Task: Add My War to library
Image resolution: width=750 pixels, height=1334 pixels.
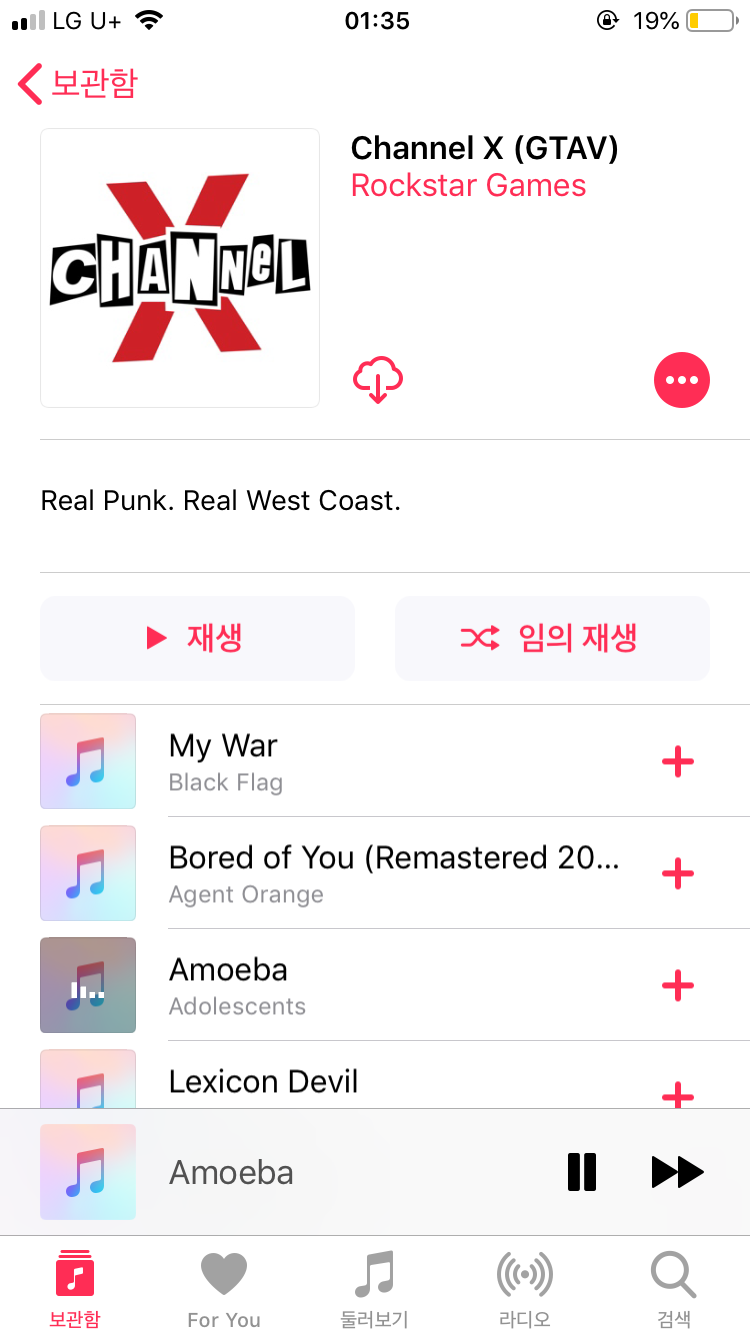Action: (x=678, y=762)
